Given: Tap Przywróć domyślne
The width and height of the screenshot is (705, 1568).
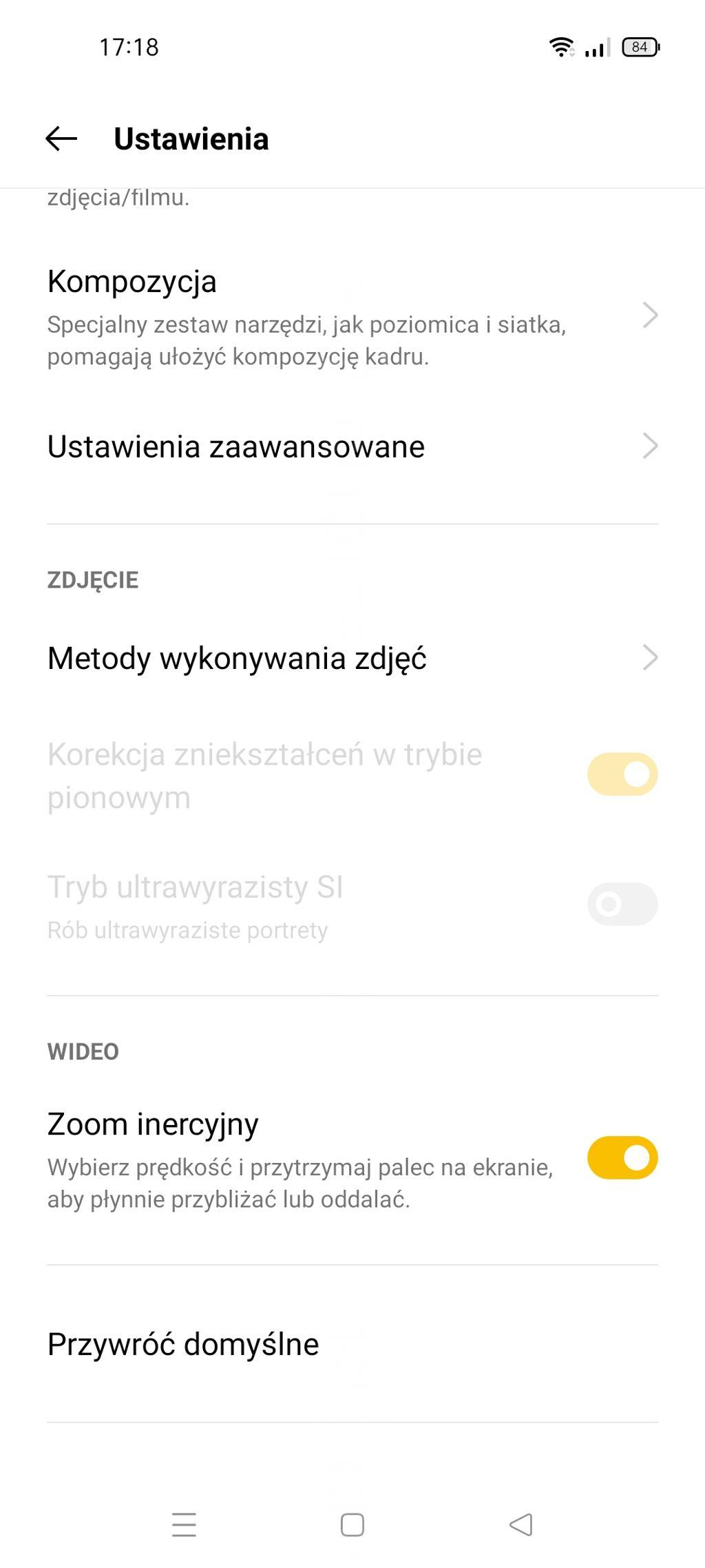Looking at the screenshot, I should pos(183,1344).
